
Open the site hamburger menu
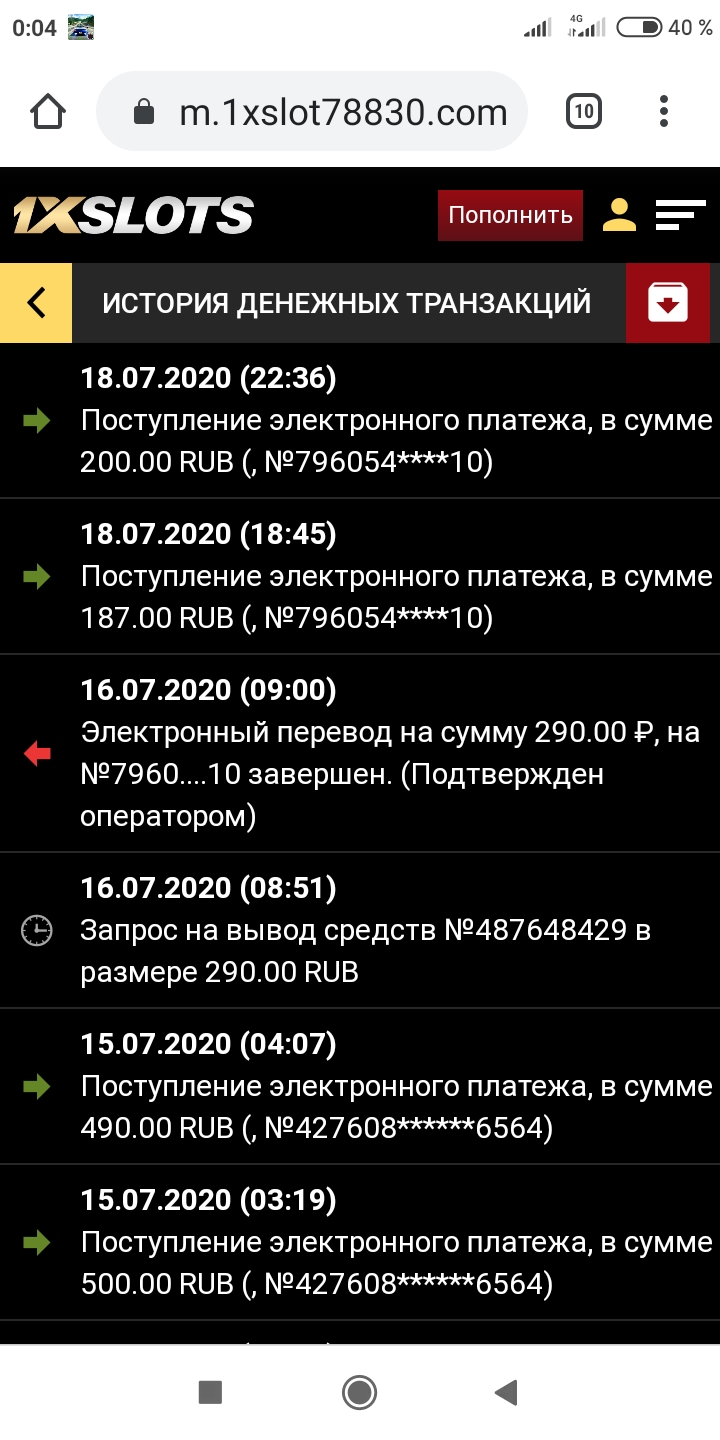tap(680, 215)
